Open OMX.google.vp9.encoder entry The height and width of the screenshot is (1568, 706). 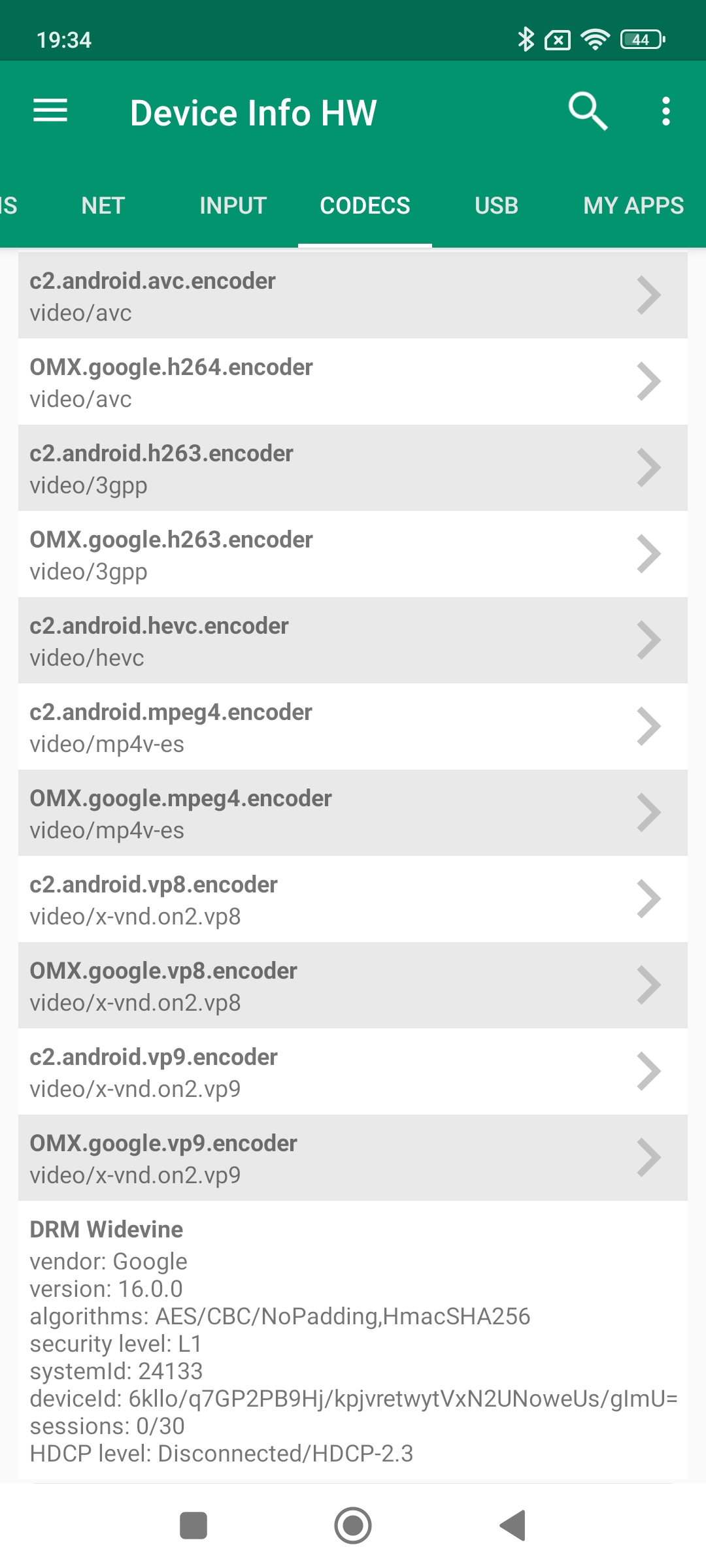tap(353, 1158)
